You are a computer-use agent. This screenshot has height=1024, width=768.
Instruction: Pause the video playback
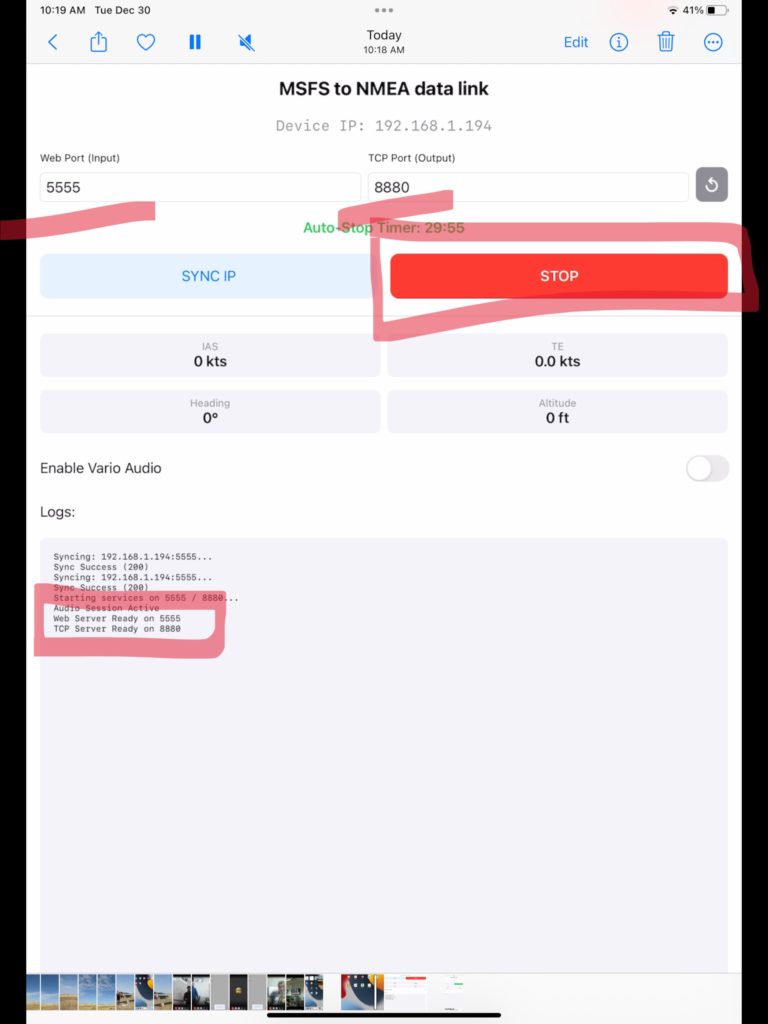[x=195, y=42]
